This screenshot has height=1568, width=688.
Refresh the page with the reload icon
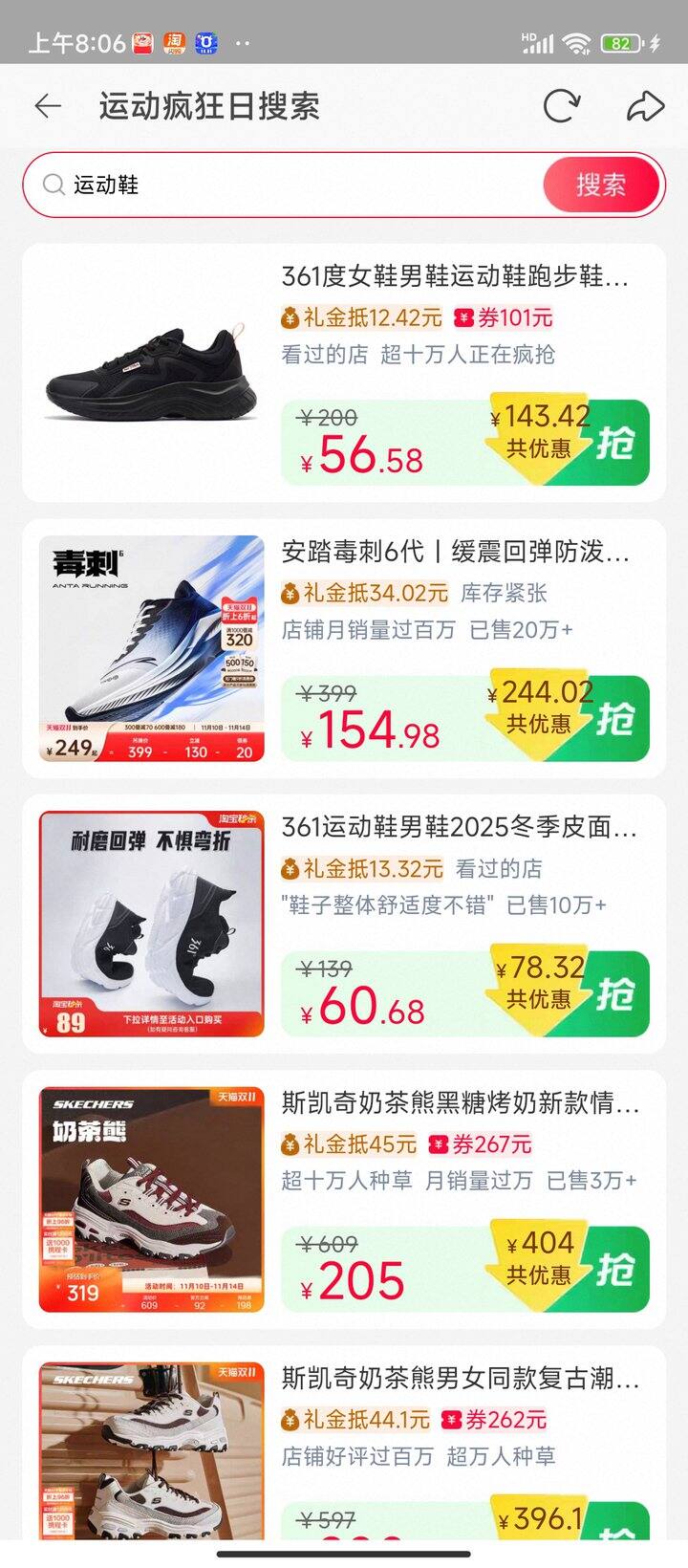point(561,106)
